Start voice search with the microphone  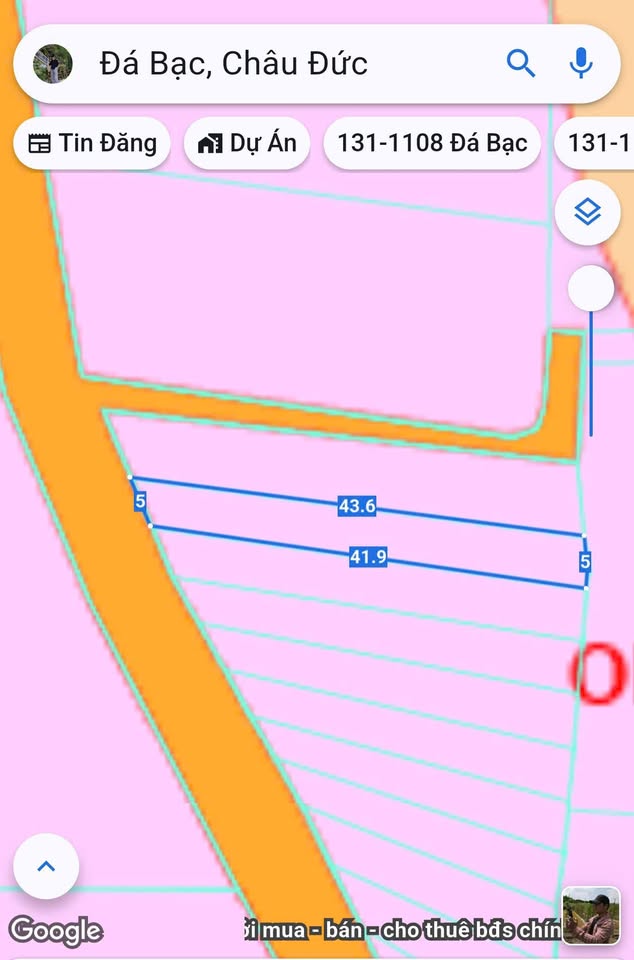pyautogui.click(x=581, y=63)
